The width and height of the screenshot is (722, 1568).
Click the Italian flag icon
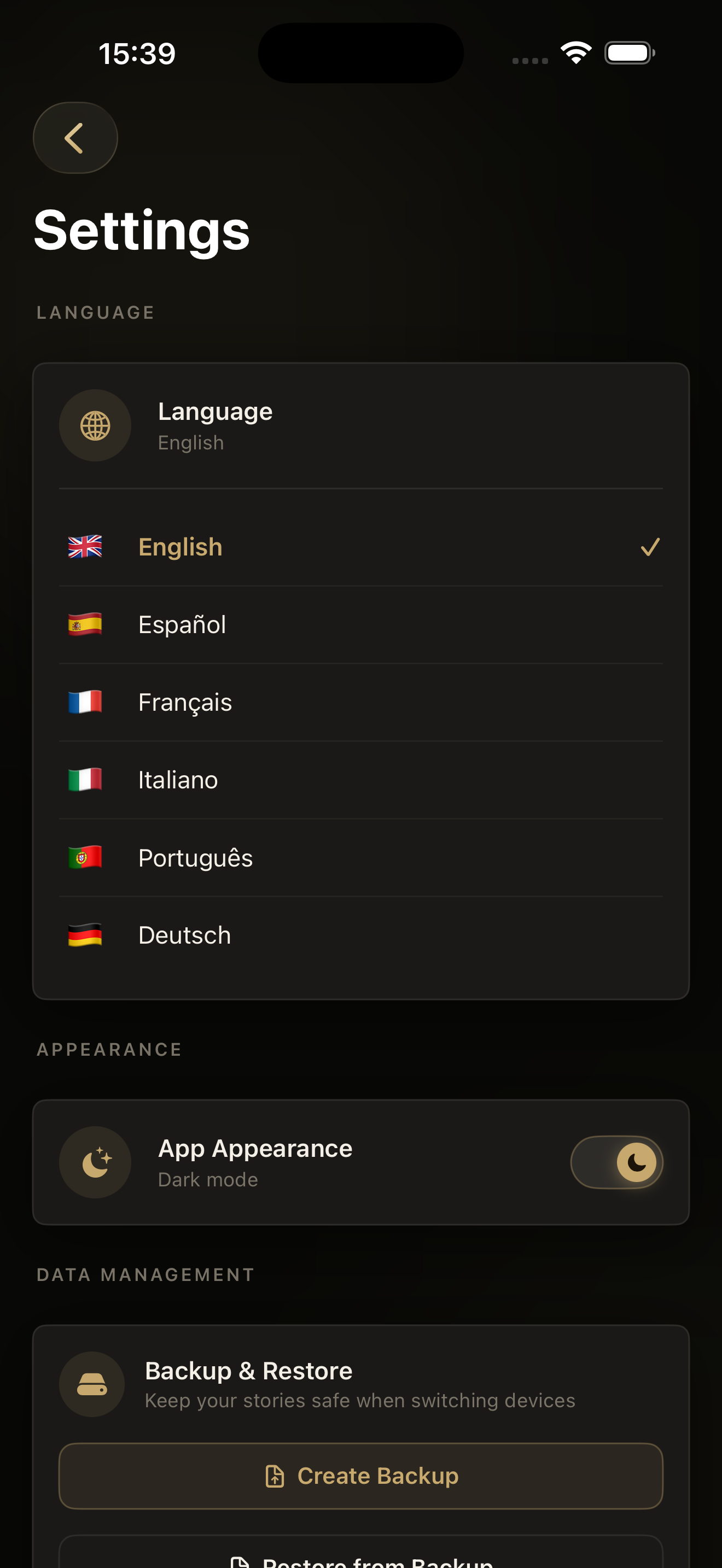85,779
